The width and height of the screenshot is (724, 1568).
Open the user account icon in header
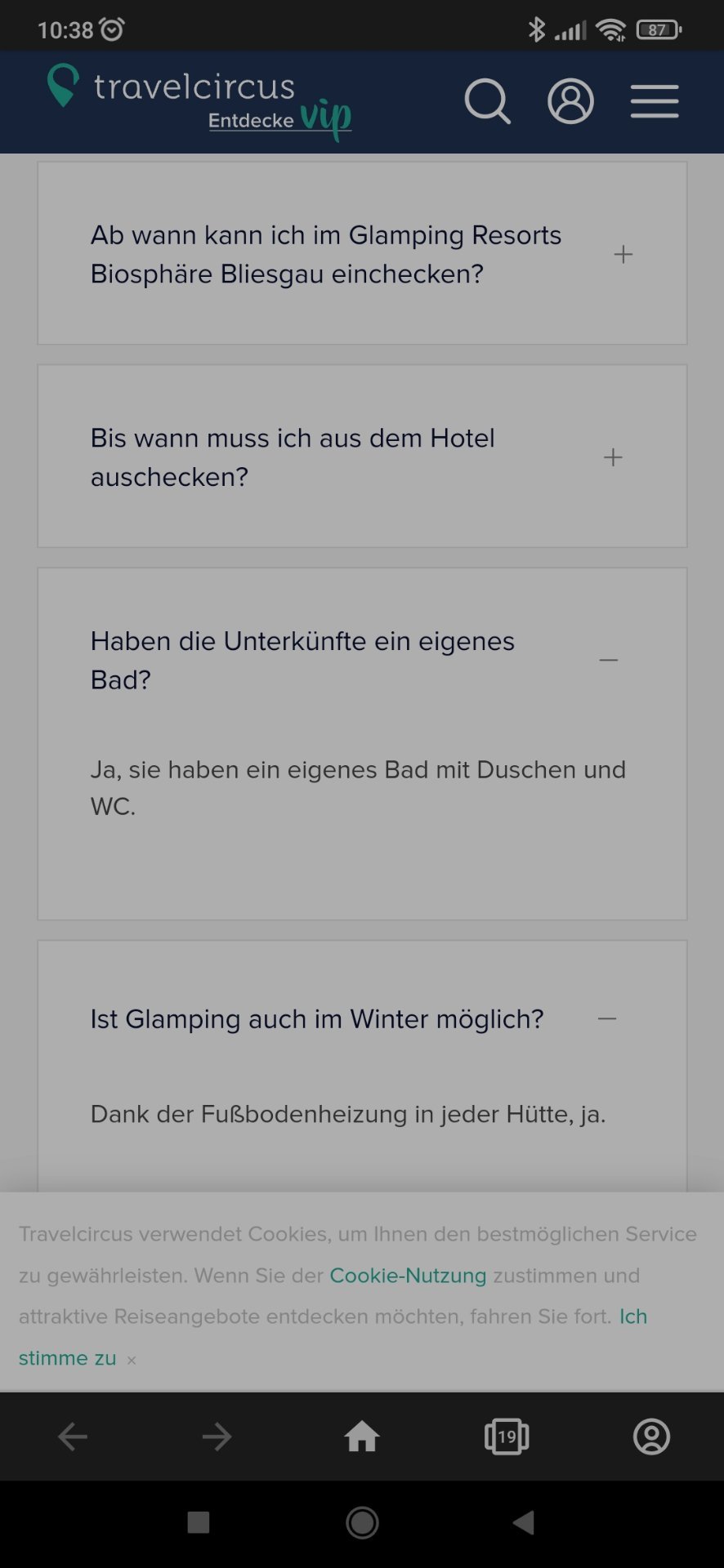click(x=570, y=102)
